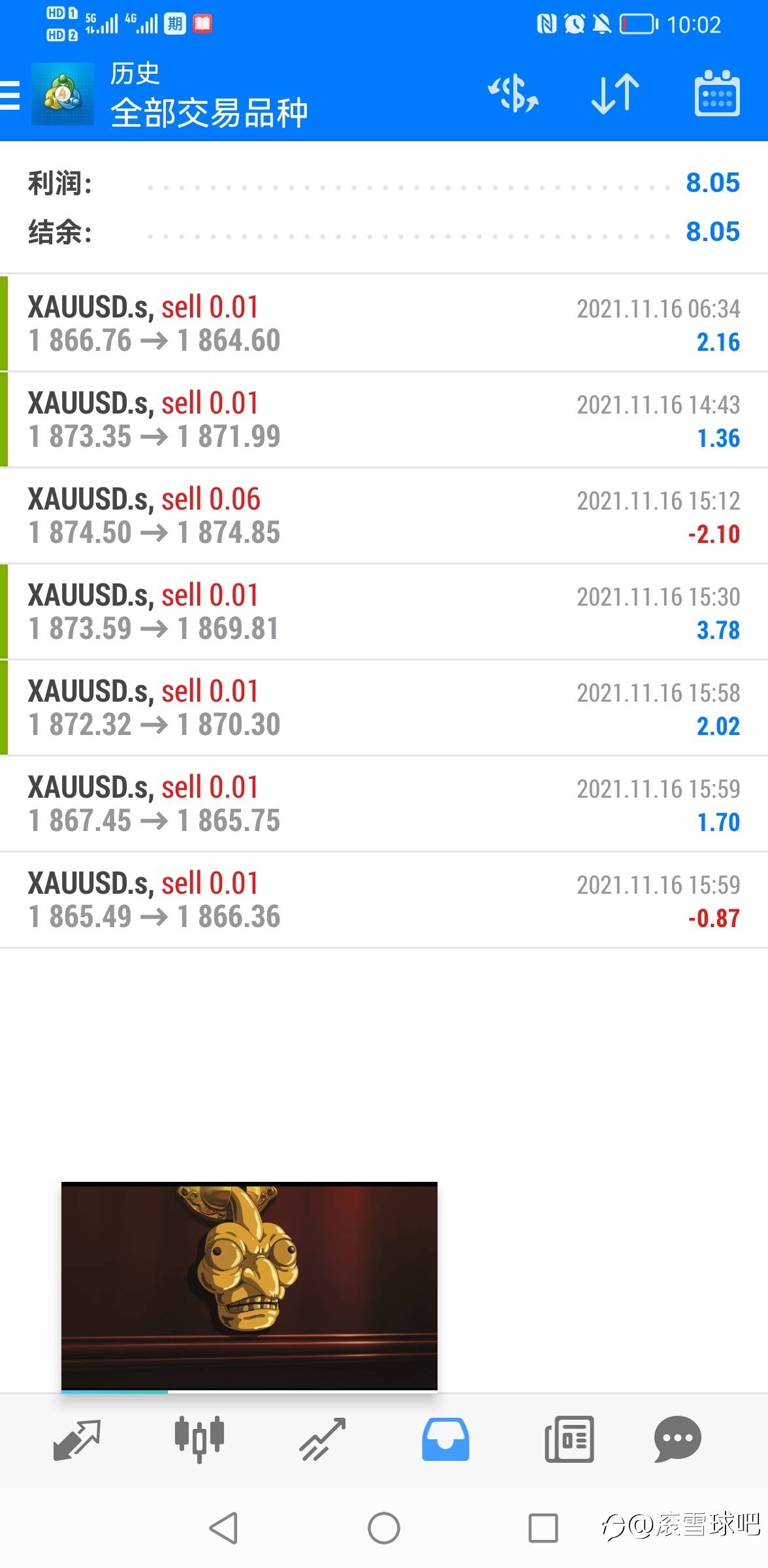Switch to the chat messages tab
768x1568 pixels.
point(677,1439)
